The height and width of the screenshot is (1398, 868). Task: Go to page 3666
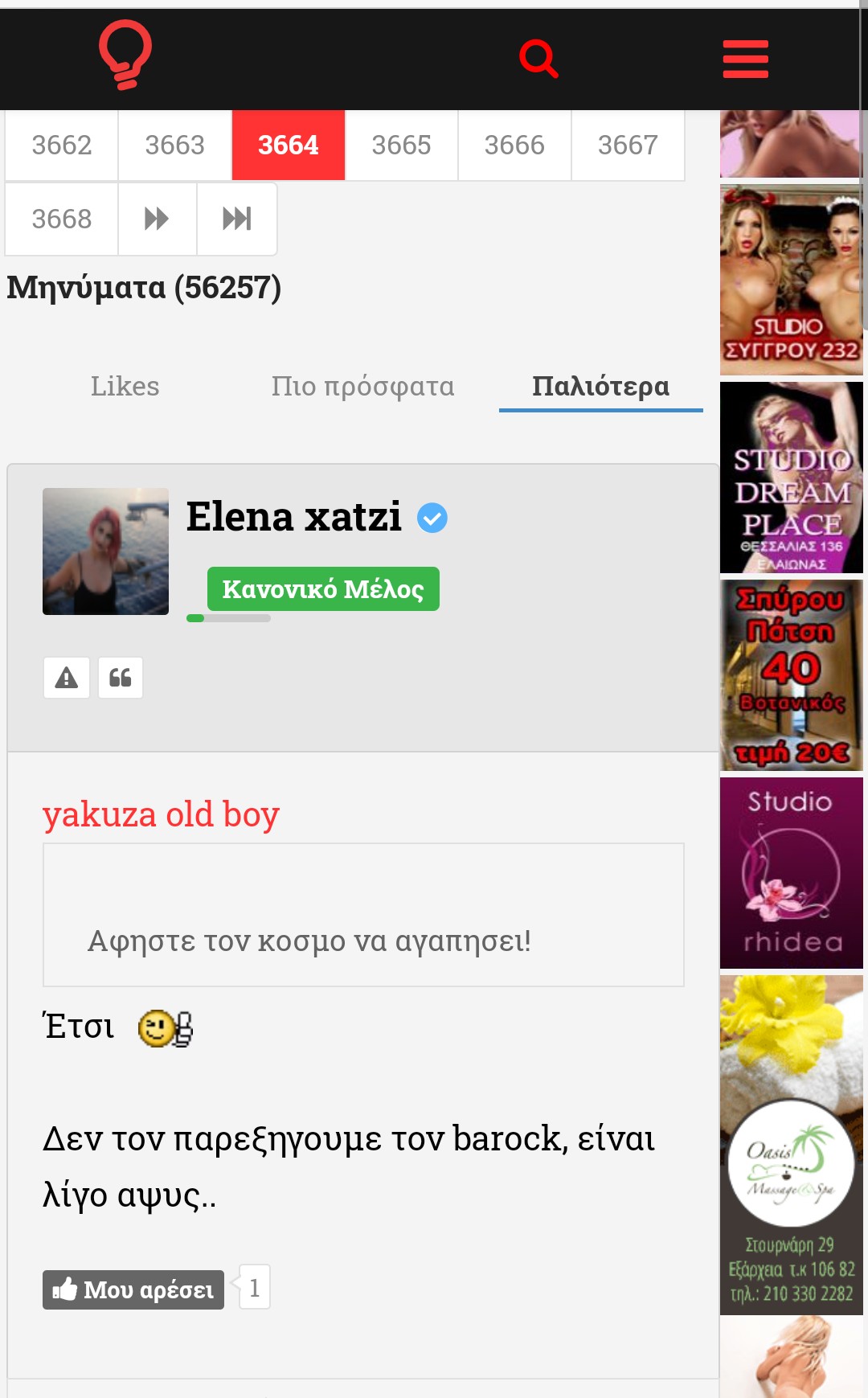tap(514, 146)
